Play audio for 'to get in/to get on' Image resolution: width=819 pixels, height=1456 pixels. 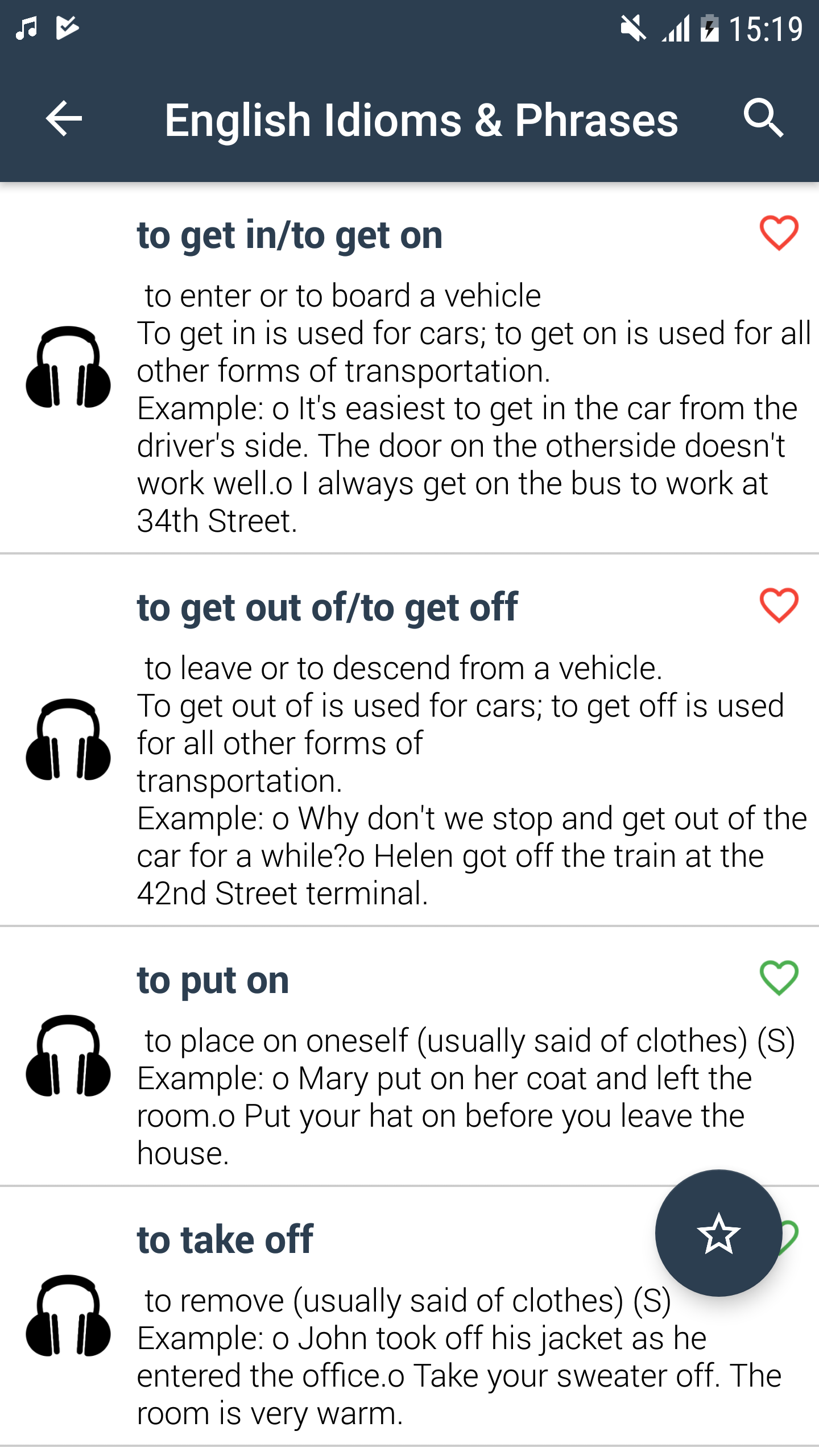point(68,367)
